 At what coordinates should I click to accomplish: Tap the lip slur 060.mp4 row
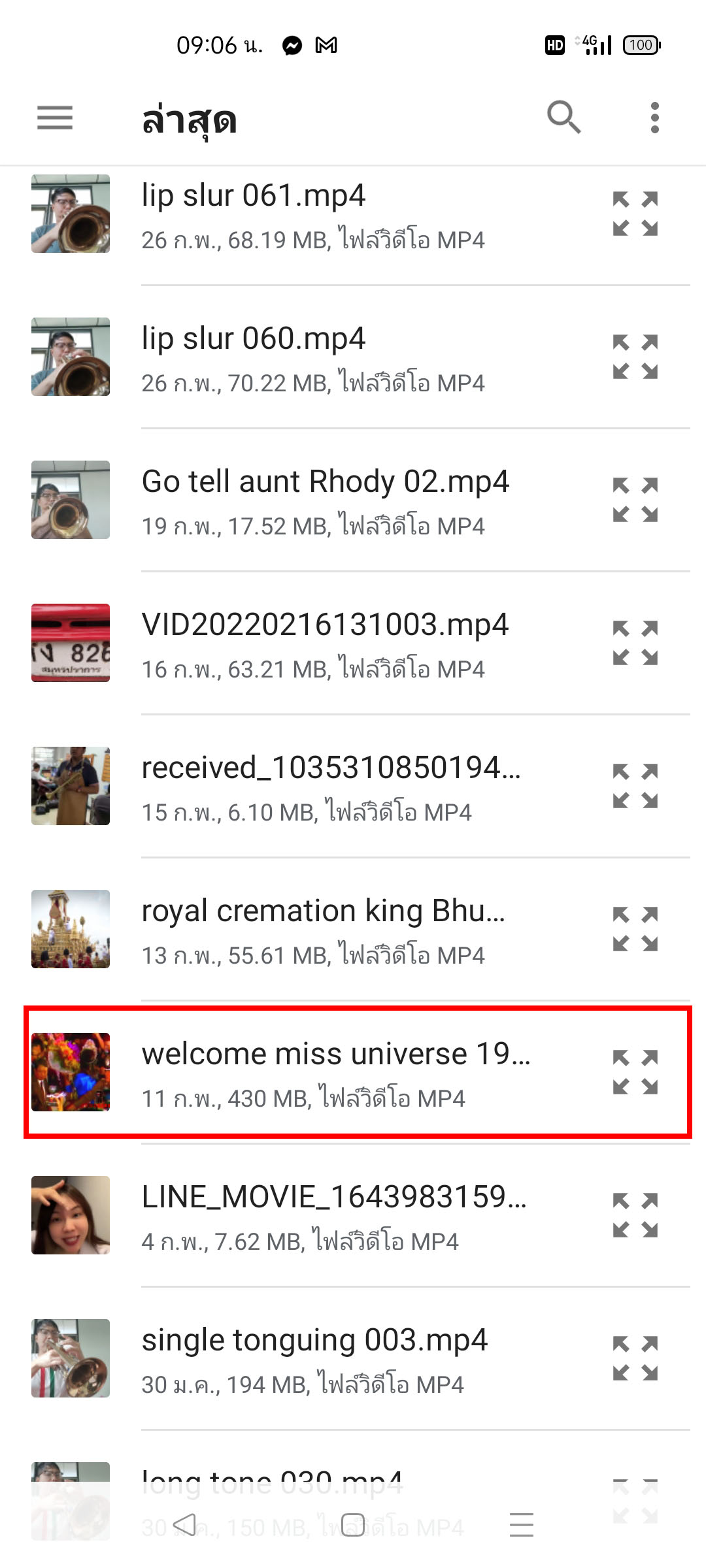pyautogui.click(x=353, y=357)
